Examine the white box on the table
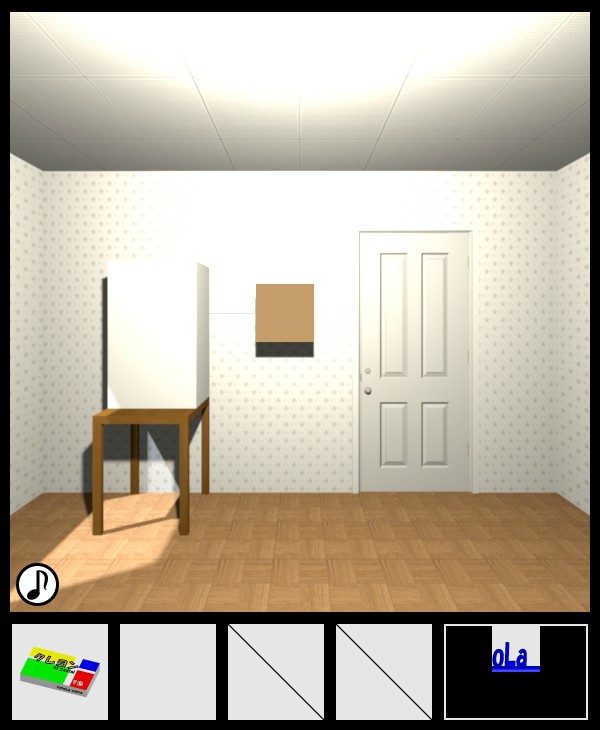Image resolution: width=600 pixels, height=730 pixels. coord(156,335)
